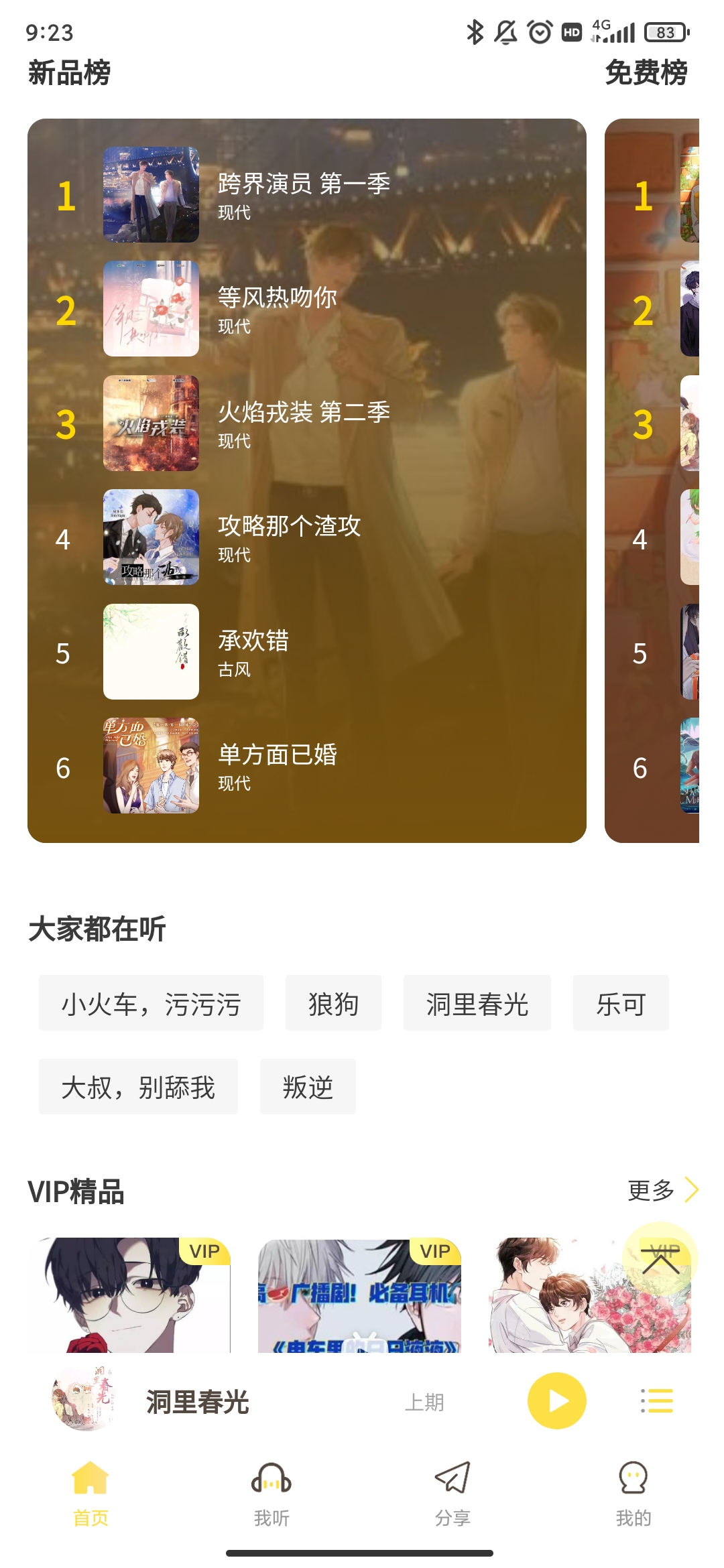The image size is (724, 1568).
Task: Open the playlist queue icon
Action: click(x=657, y=1401)
